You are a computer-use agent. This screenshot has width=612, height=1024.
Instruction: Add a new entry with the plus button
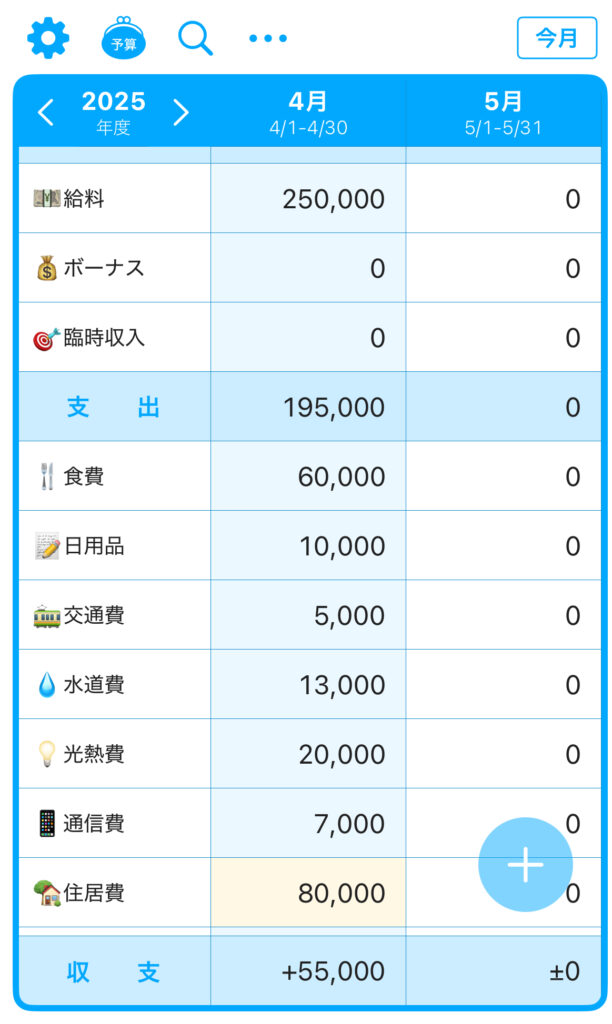pyautogui.click(x=525, y=865)
